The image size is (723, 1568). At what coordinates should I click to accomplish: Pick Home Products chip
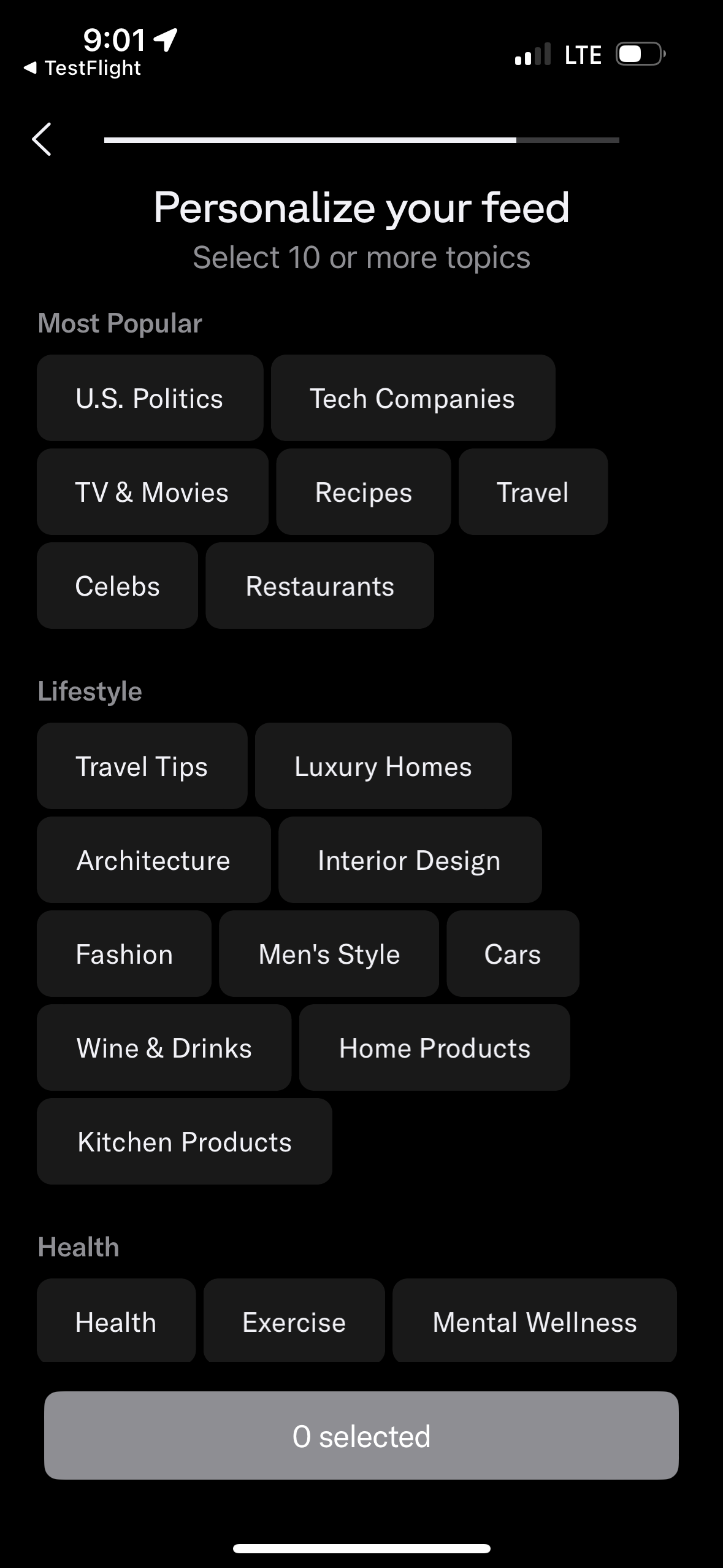click(434, 1048)
